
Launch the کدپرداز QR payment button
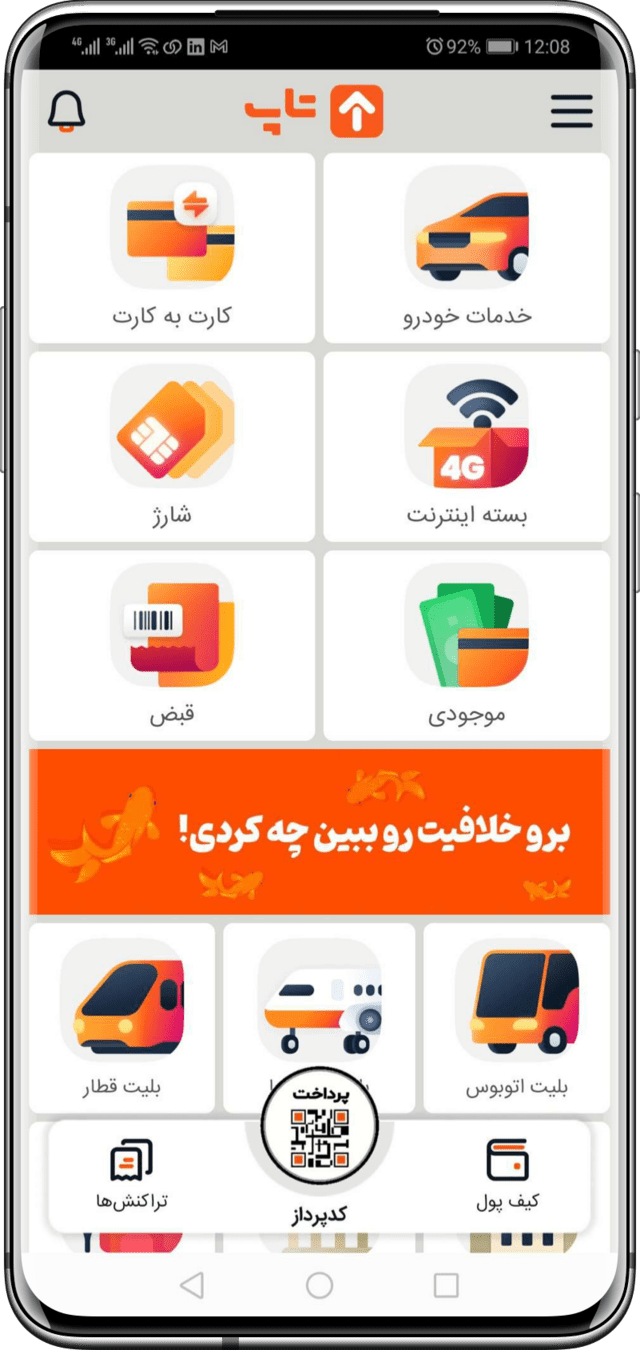click(x=319, y=1140)
